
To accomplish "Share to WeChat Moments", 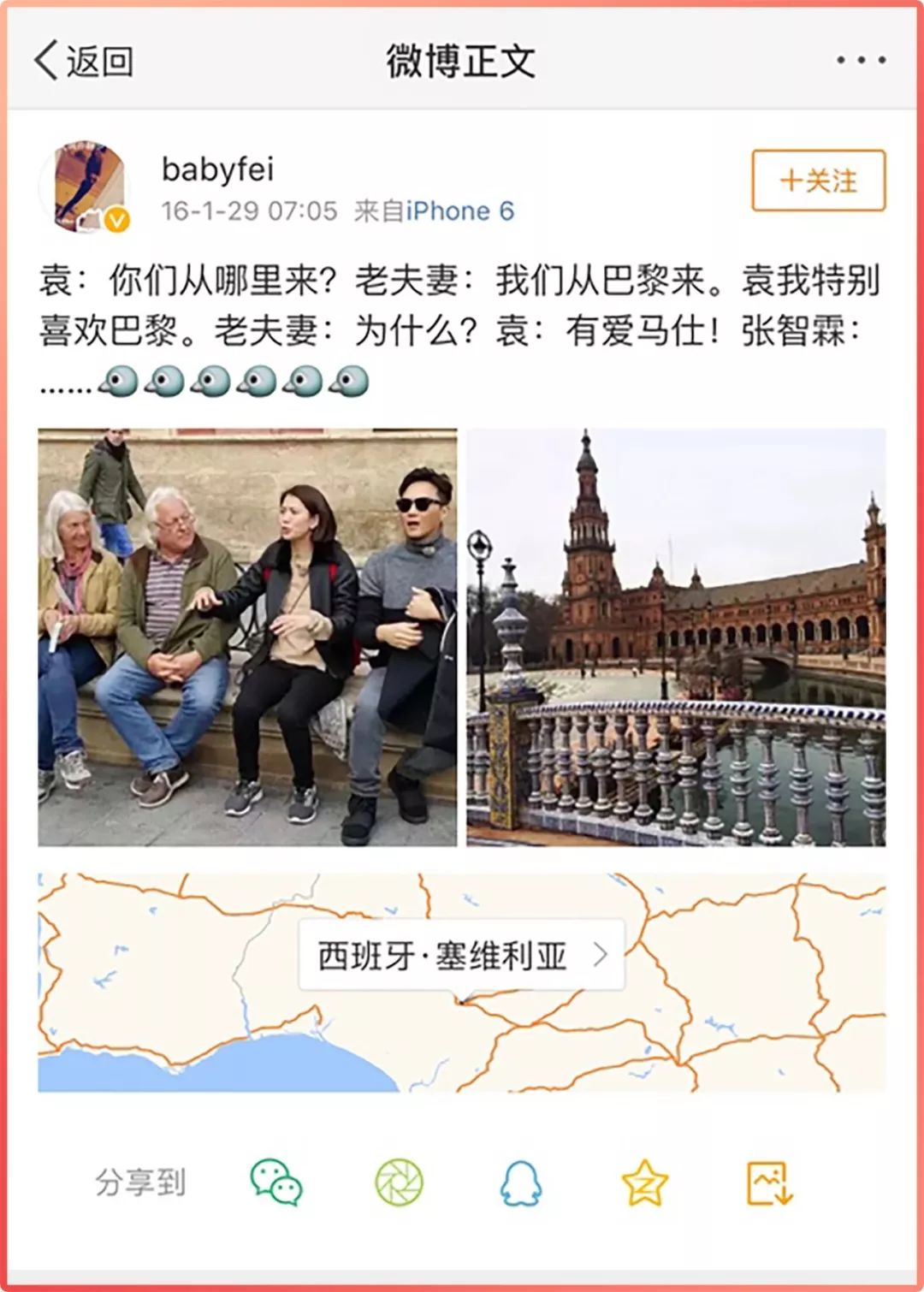I will (x=399, y=1182).
